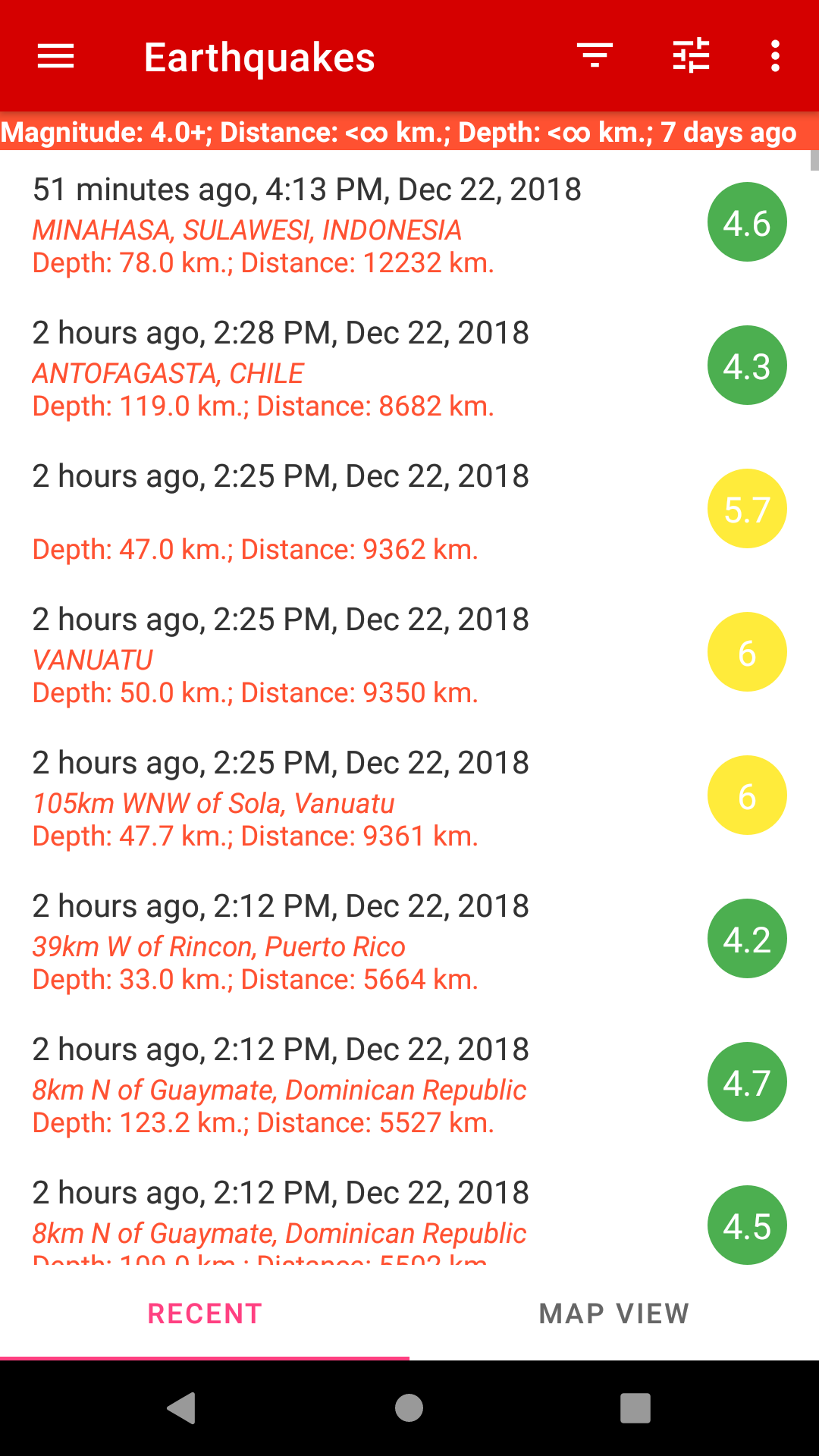Open the sort options icon
819x1456 pixels.
click(x=595, y=56)
